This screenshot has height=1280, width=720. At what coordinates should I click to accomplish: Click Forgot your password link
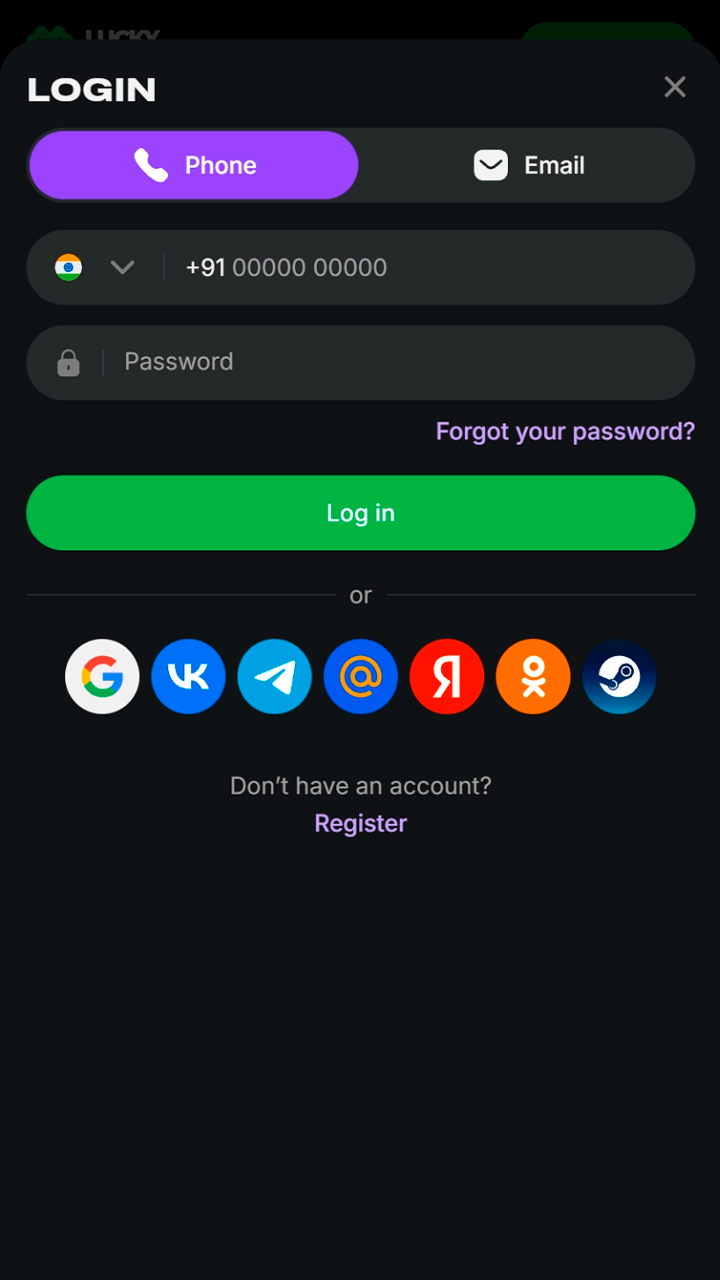(565, 431)
